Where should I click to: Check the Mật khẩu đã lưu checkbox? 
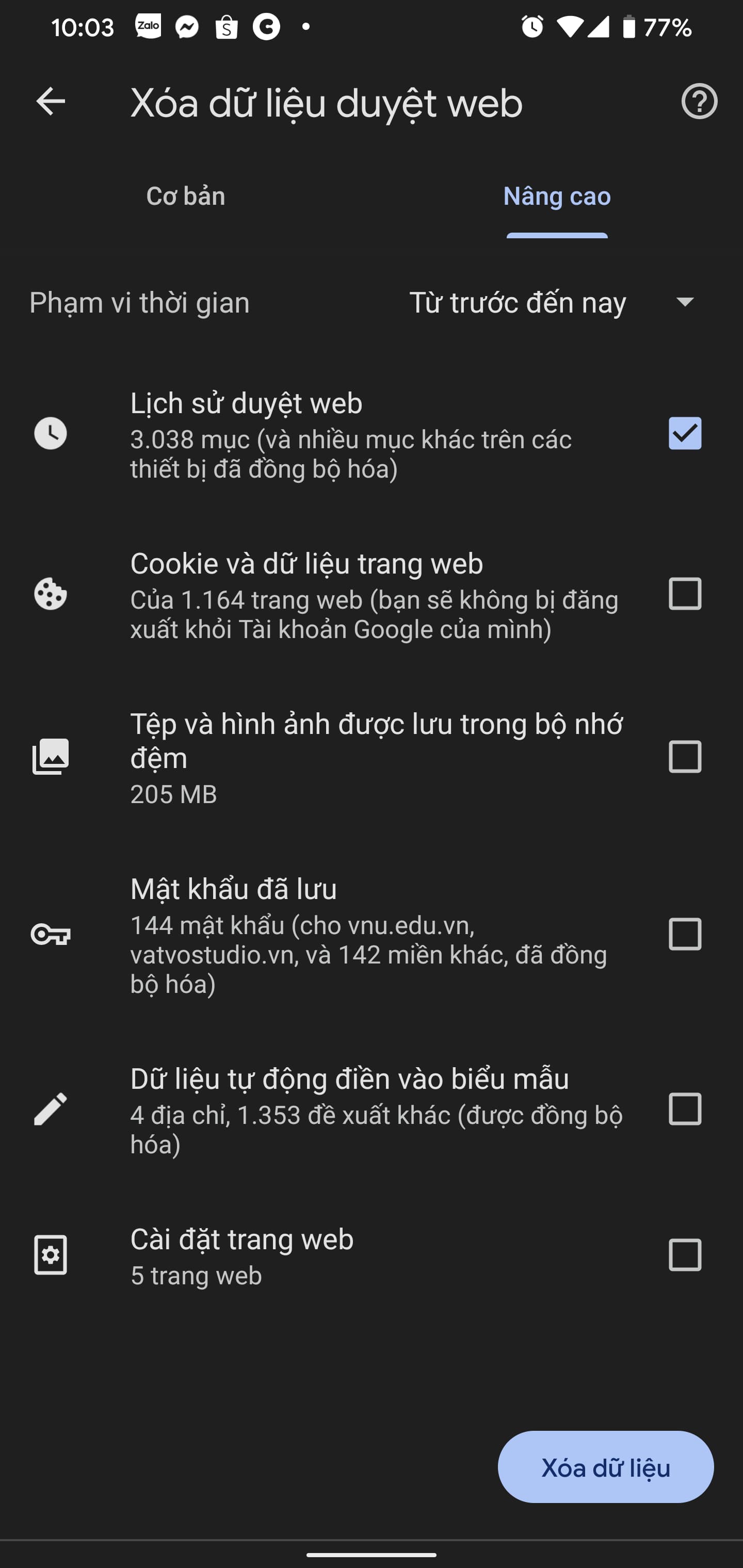pyautogui.click(x=685, y=934)
